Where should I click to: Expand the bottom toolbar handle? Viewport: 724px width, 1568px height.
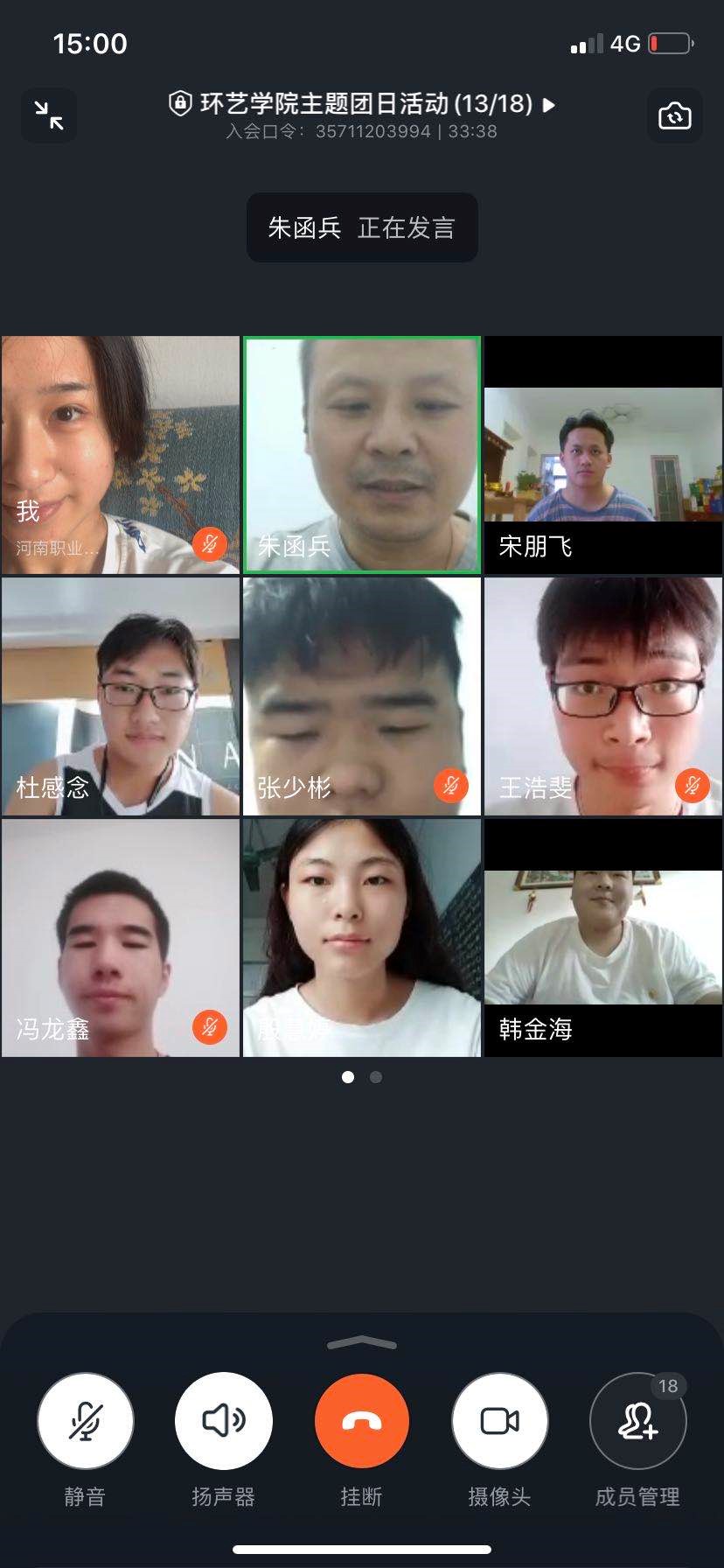tap(362, 1343)
